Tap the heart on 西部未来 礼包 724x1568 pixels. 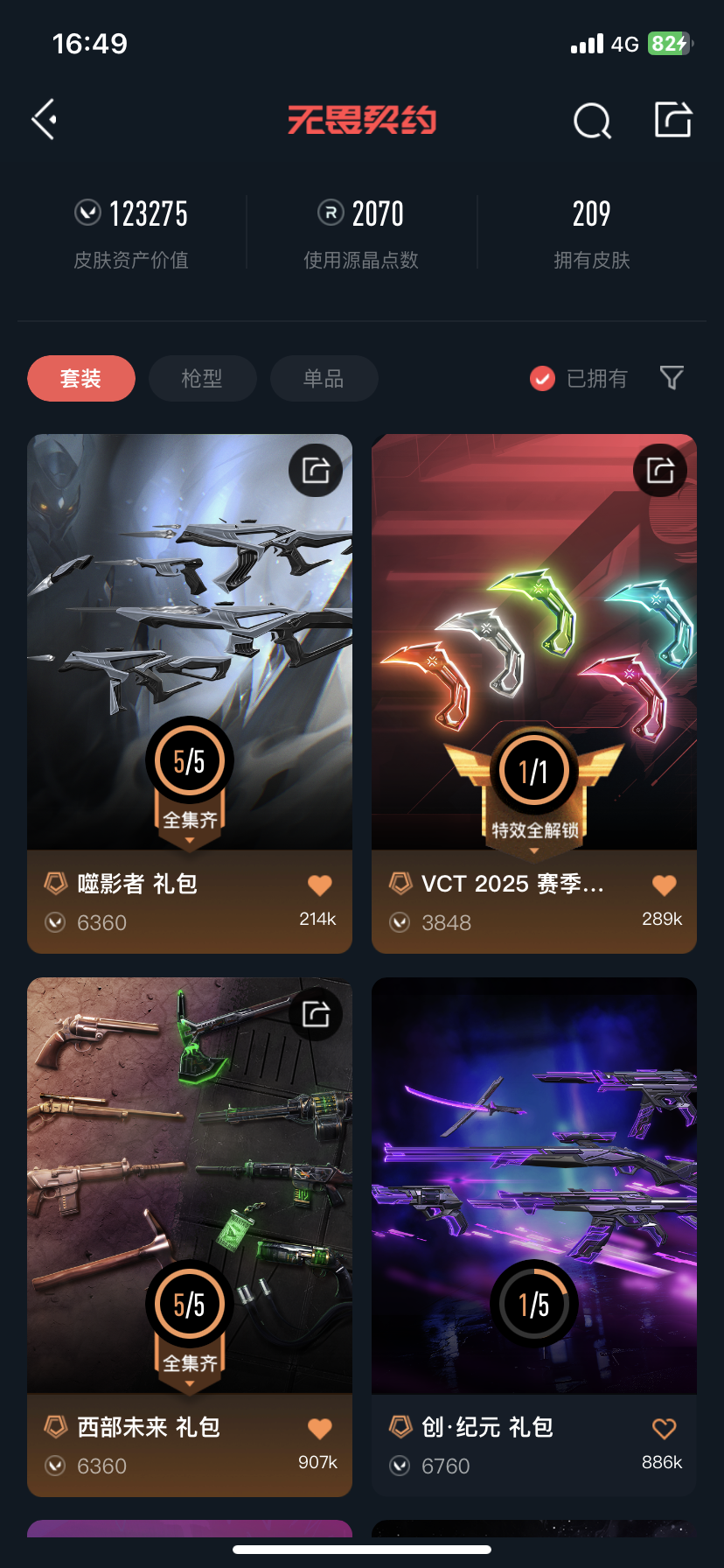(x=320, y=1429)
